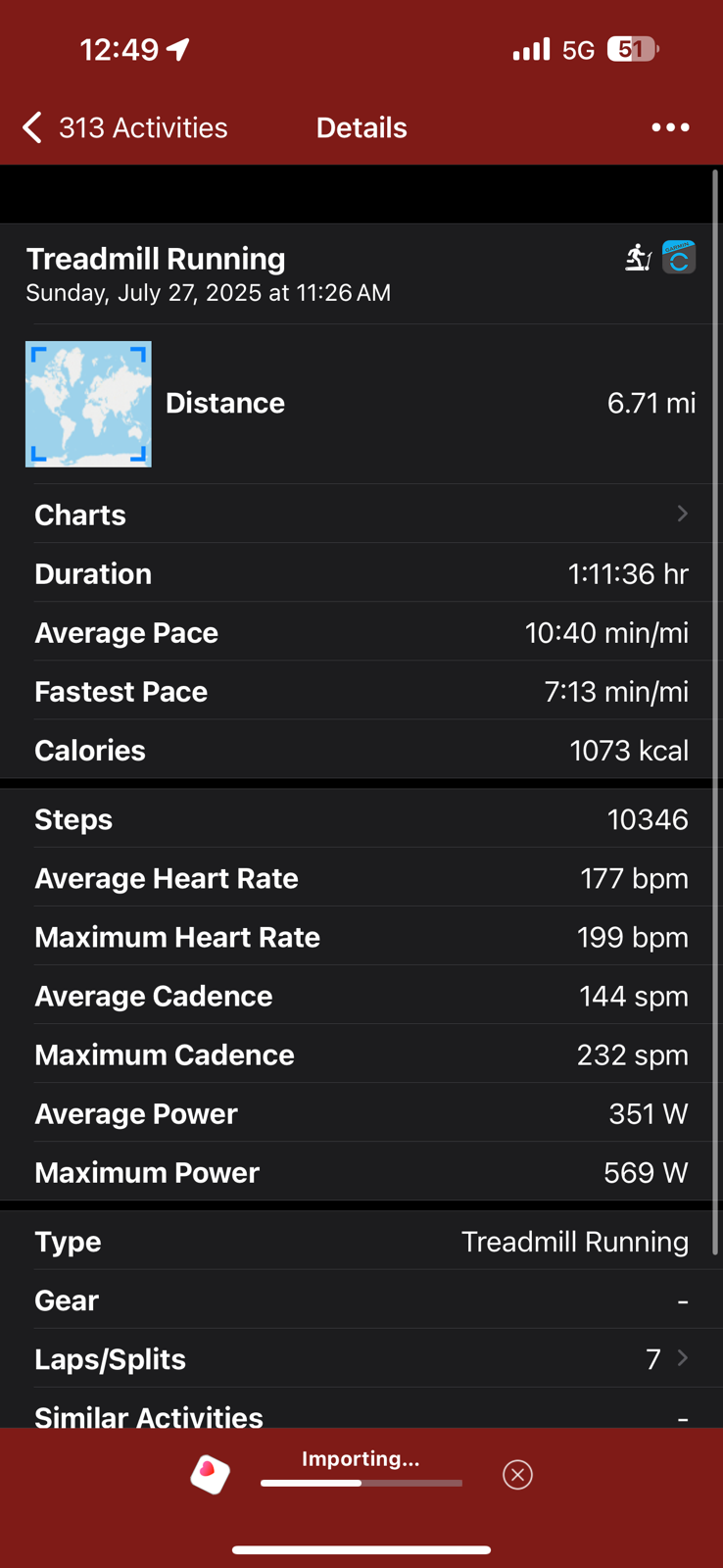Open the Charts row
The width and height of the screenshot is (723, 1568).
coord(361,514)
